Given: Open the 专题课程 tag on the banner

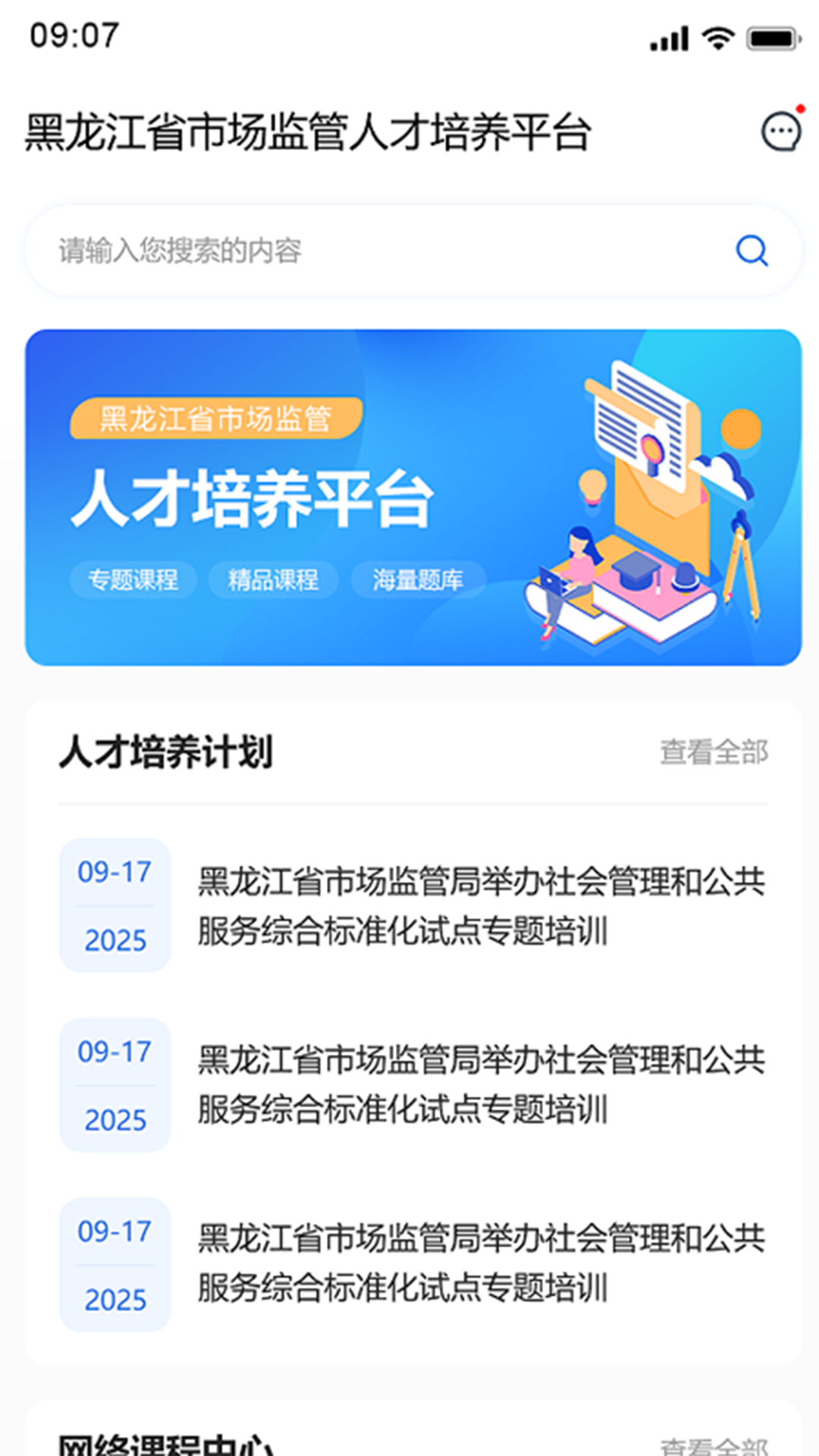Looking at the screenshot, I should [133, 579].
